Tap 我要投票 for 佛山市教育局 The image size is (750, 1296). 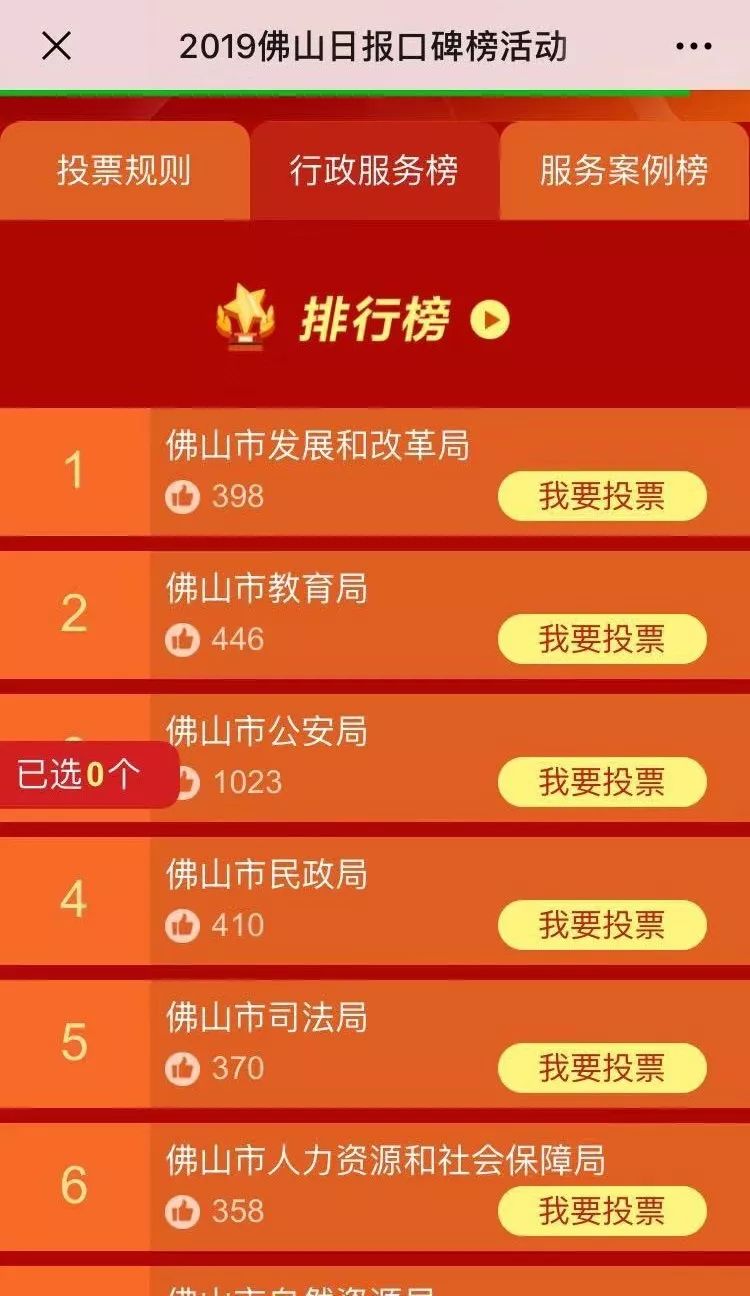pos(602,639)
